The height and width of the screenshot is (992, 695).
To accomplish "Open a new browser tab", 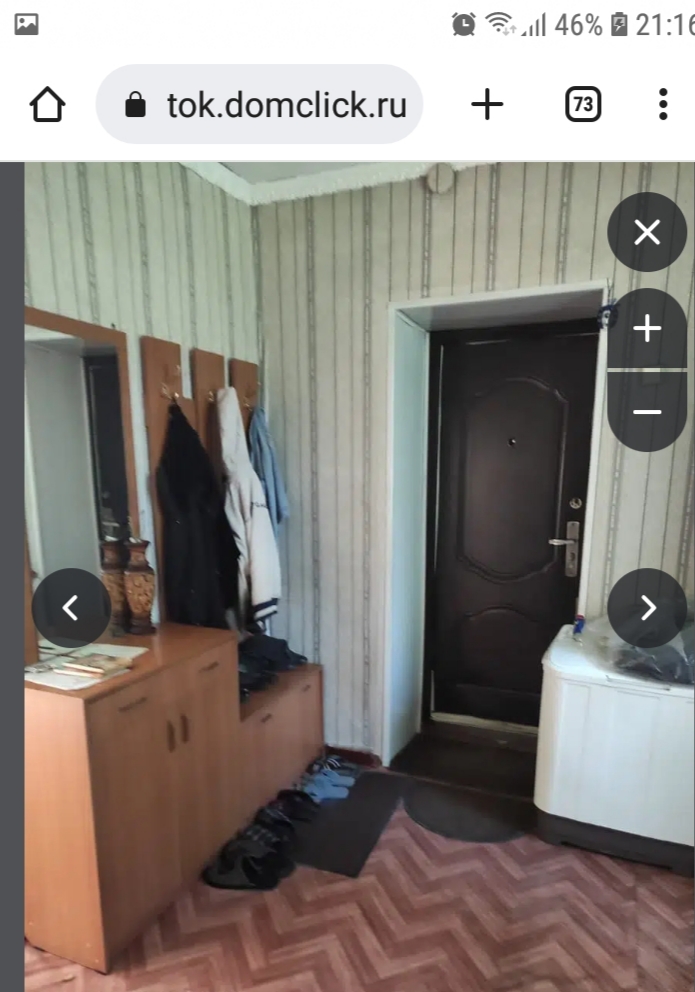I will (487, 104).
